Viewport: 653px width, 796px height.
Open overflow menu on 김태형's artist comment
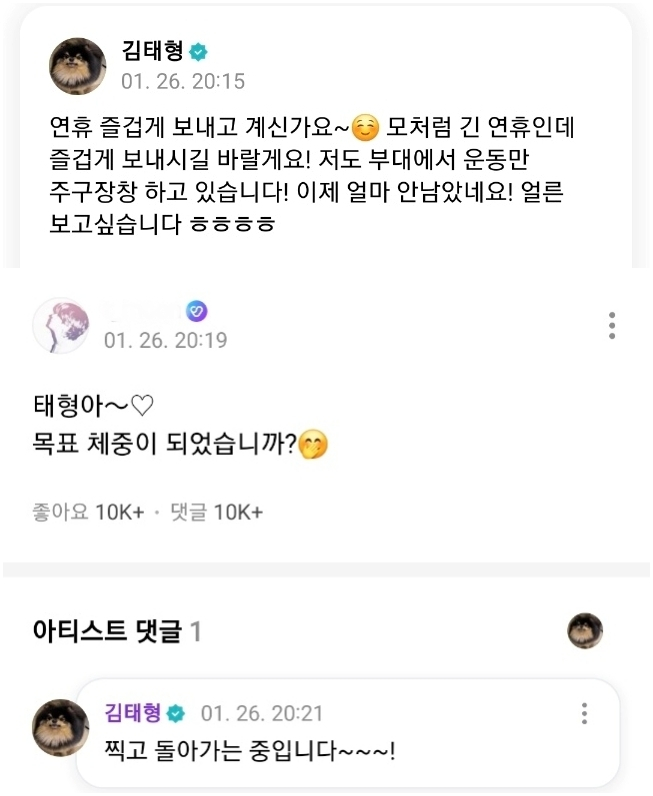[x=585, y=714]
